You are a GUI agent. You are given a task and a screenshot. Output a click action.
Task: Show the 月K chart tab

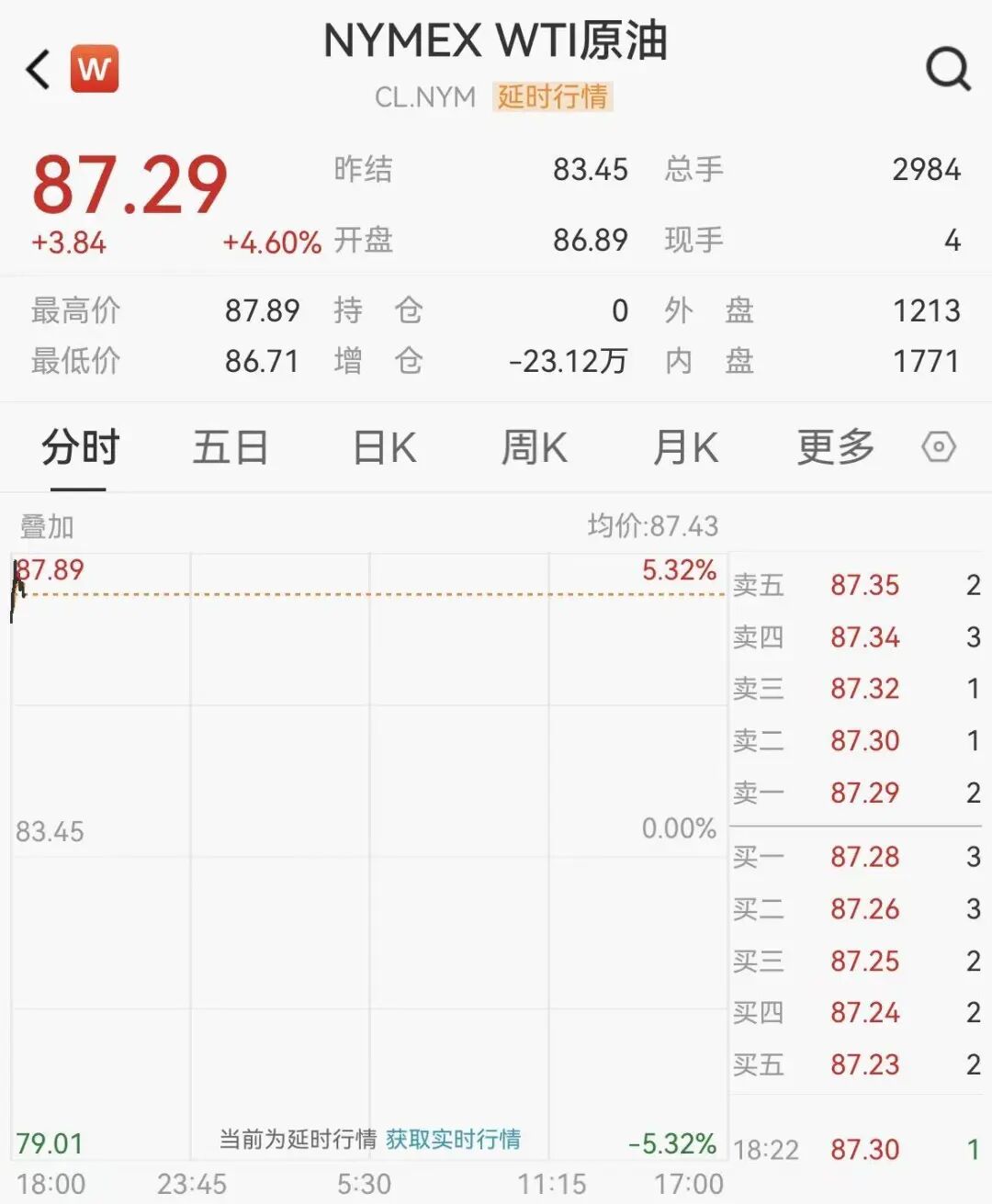click(x=685, y=448)
